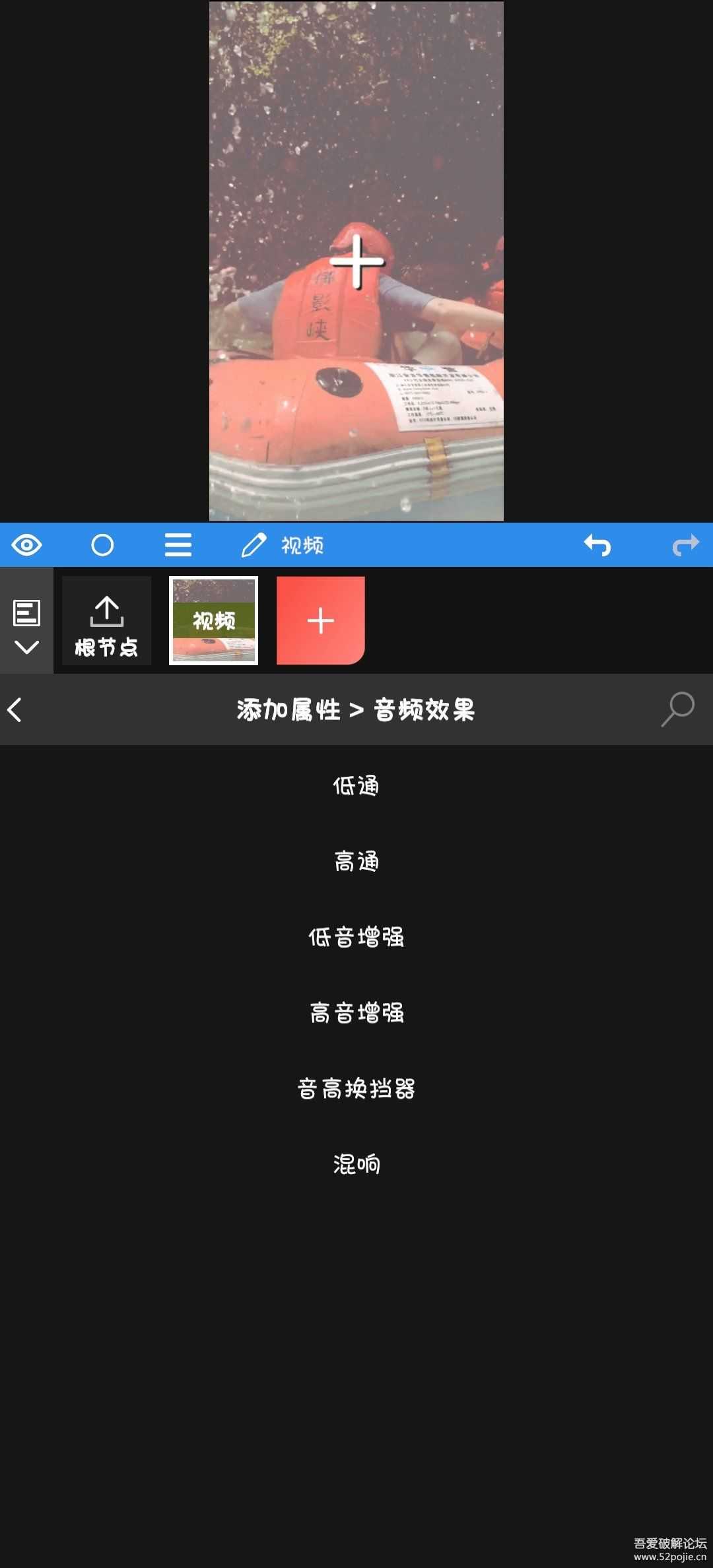The height and width of the screenshot is (1568, 713).
Task: Select the 根节点 root node
Action: pyautogui.click(x=107, y=621)
